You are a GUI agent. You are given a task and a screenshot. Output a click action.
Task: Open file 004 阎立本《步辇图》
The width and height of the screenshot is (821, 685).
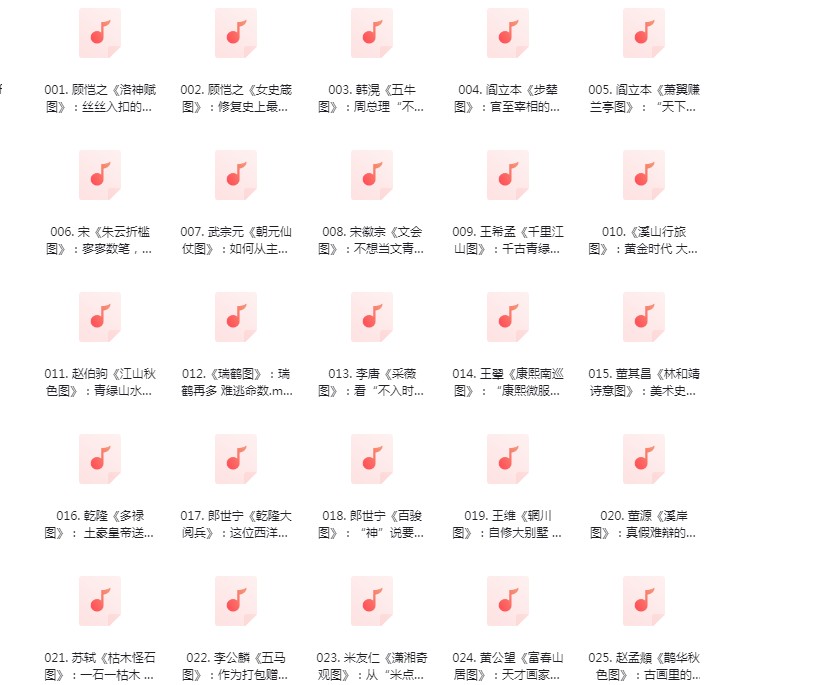click(x=507, y=34)
